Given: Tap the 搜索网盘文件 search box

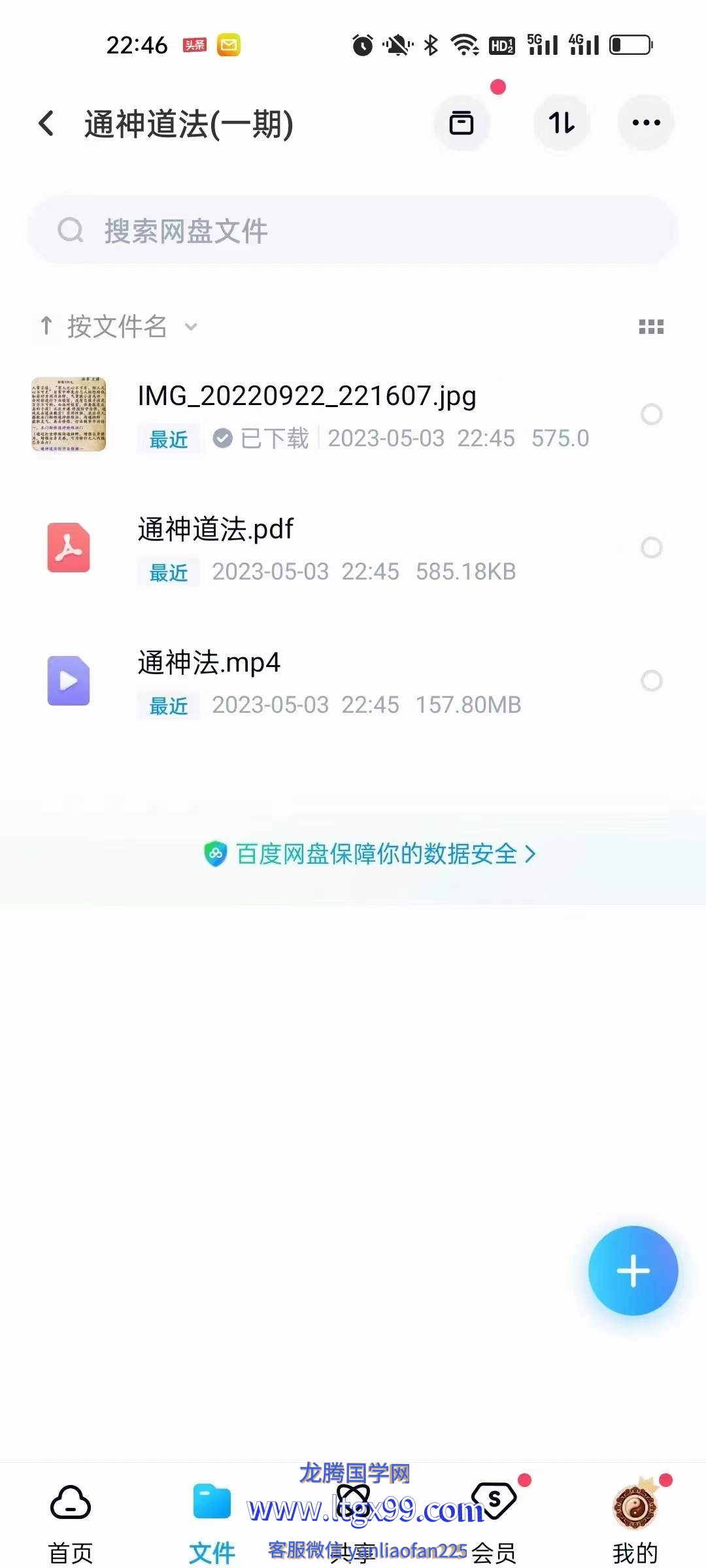Looking at the screenshot, I should [353, 230].
